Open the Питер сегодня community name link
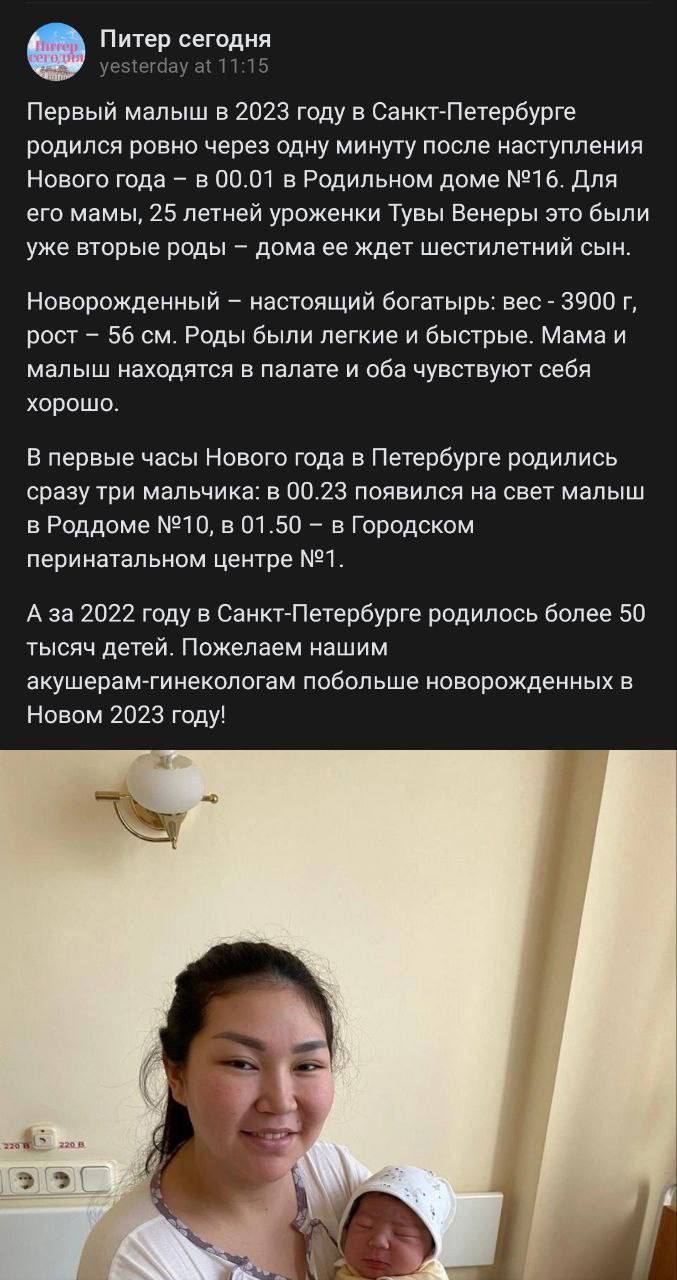677x1280 pixels. point(185,39)
